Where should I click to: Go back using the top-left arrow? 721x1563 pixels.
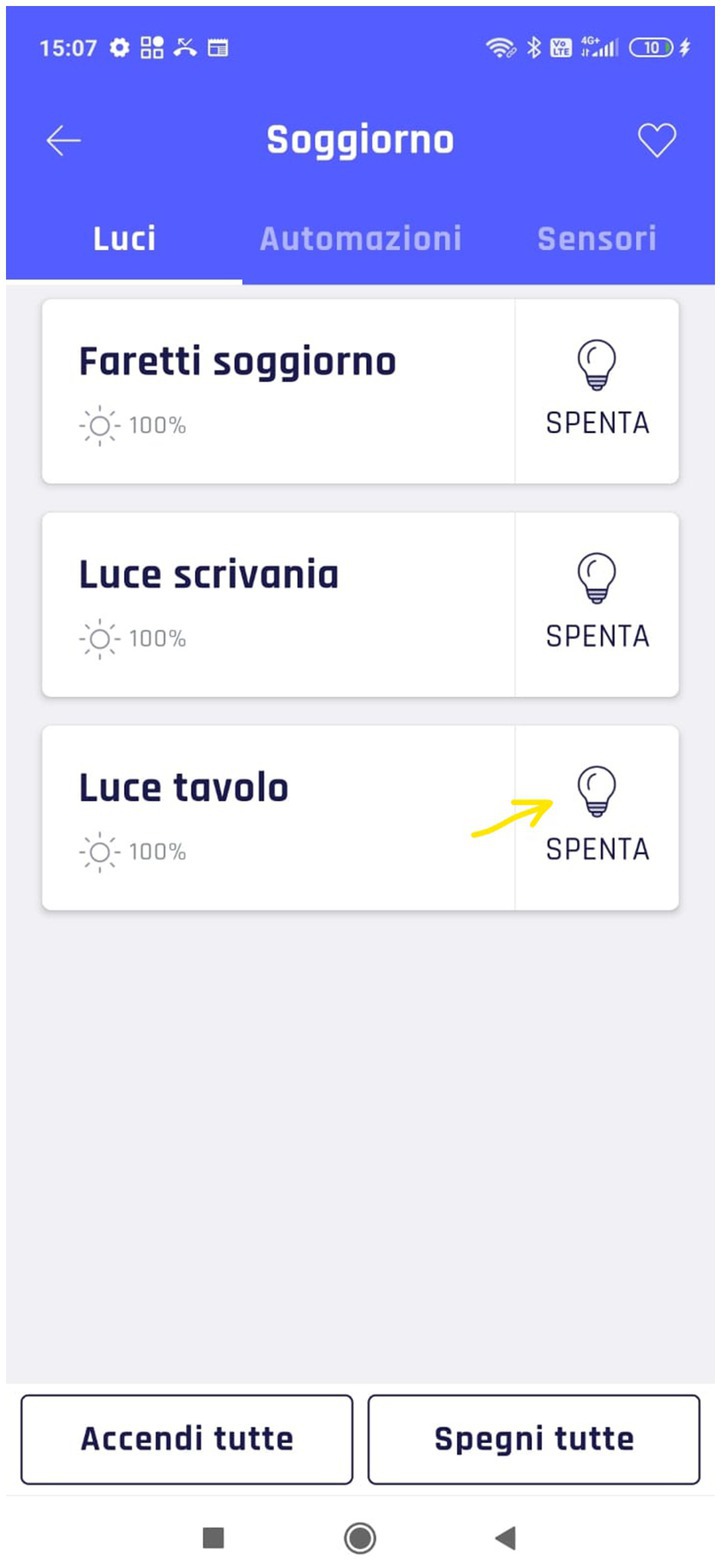(x=63, y=141)
